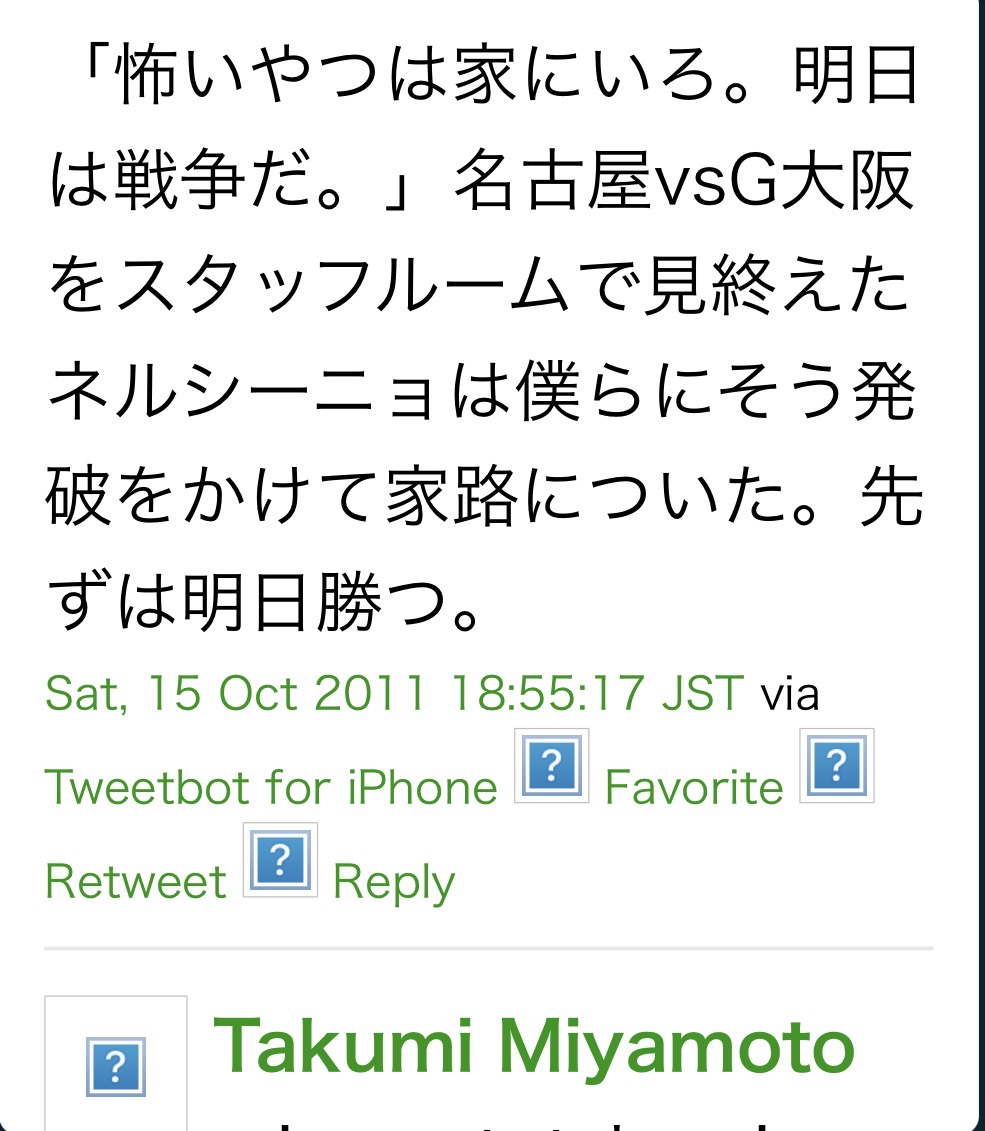Reply to this tweet

(393, 882)
